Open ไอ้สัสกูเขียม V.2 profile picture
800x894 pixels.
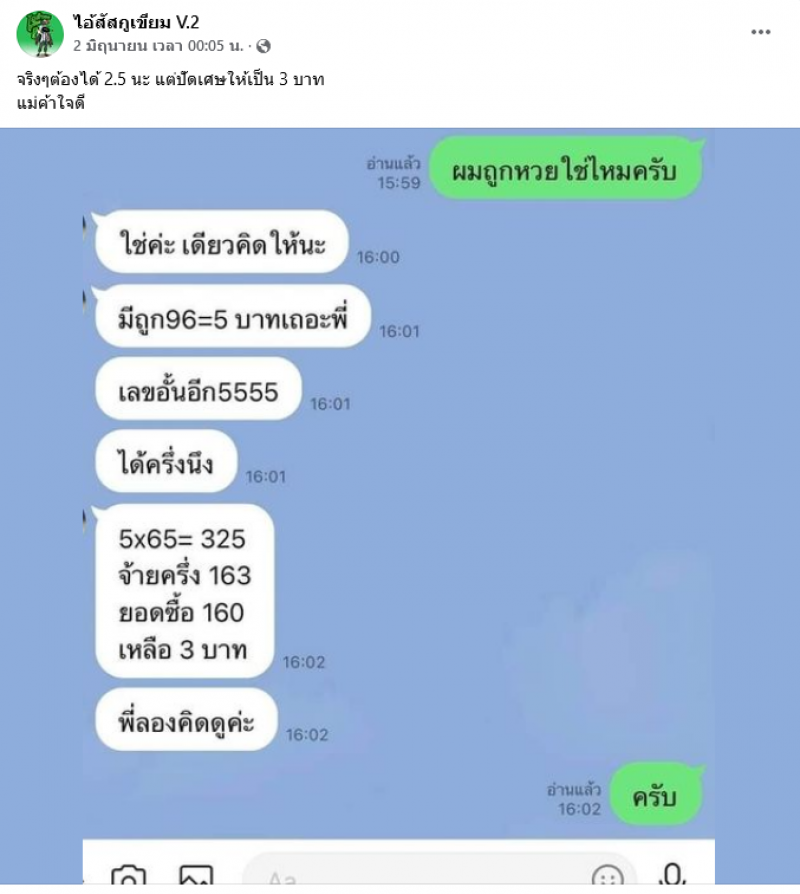tap(40, 33)
